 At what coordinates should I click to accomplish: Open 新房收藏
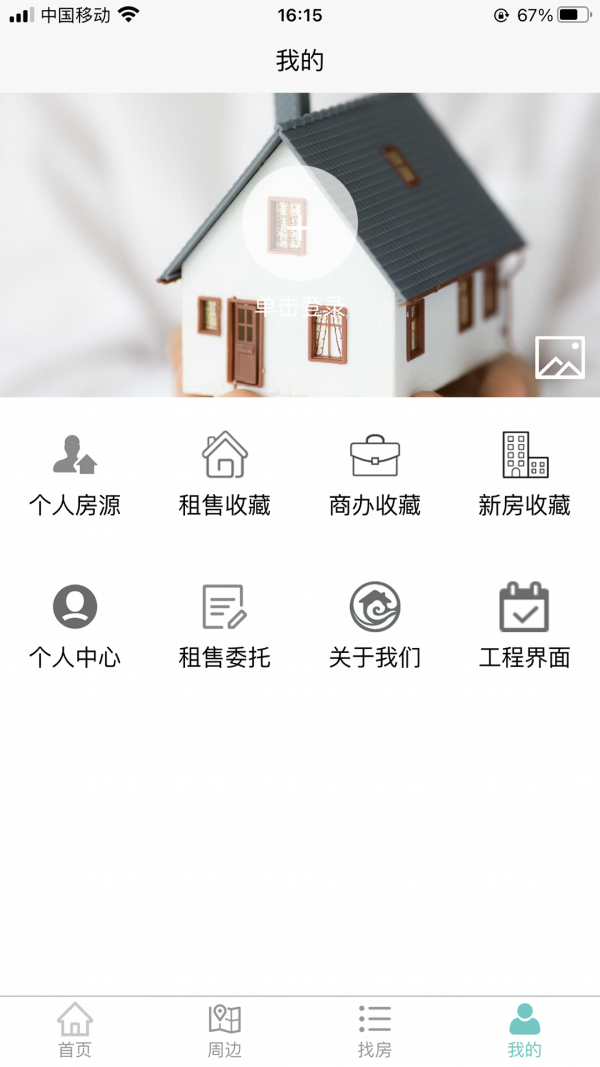point(525,474)
